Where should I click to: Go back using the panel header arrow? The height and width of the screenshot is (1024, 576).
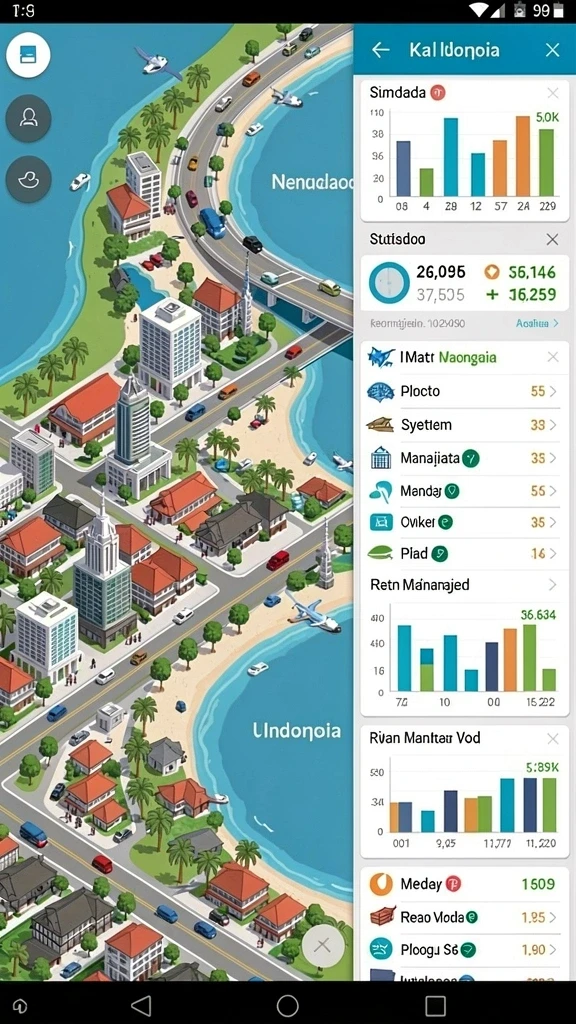coord(380,50)
